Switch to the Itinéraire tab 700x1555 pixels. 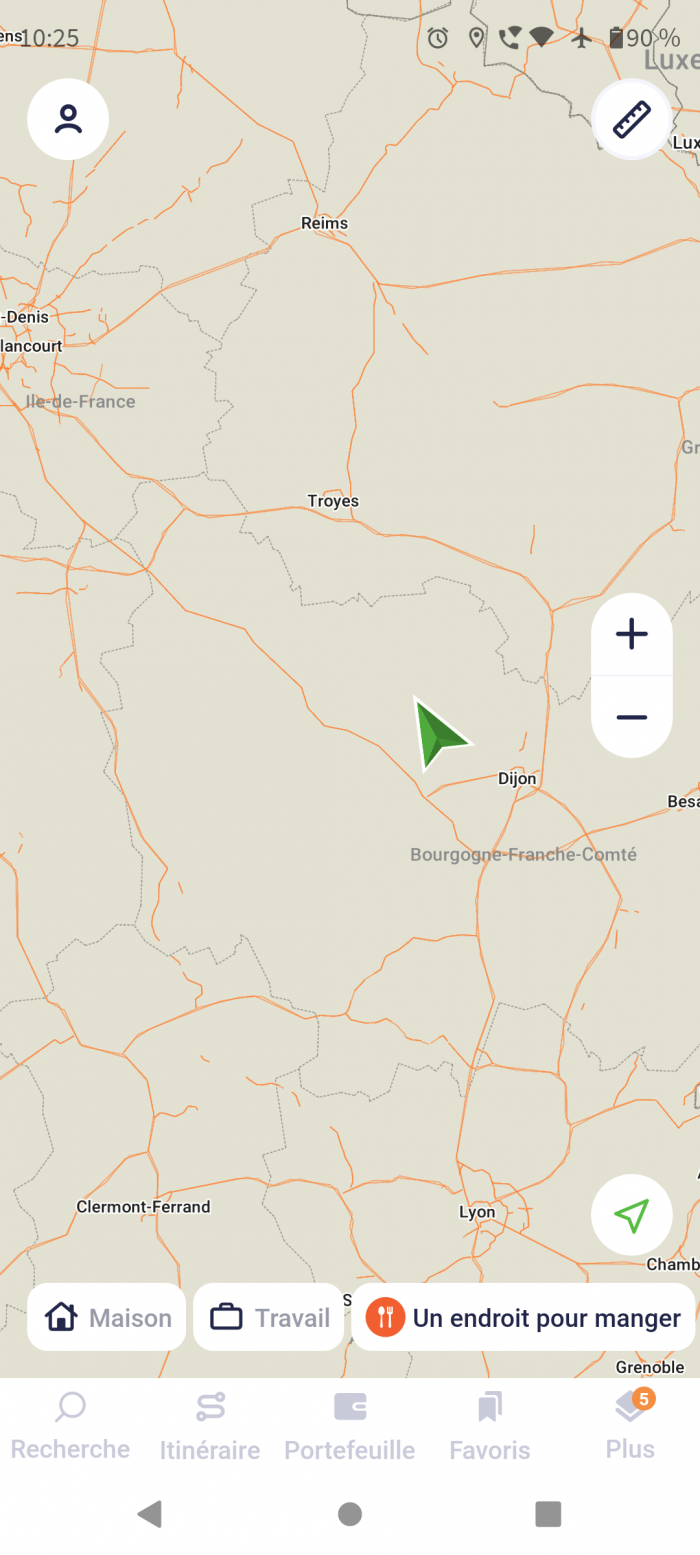(x=210, y=1426)
